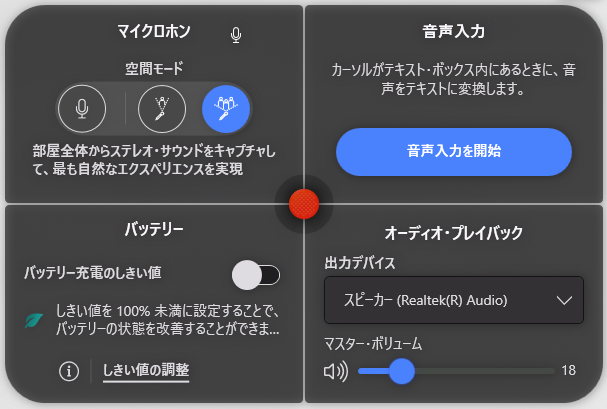Toggle バッテリー充電のしきい値 switch
Image resolution: width=607 pixels, height=409 pixels.
pos(256,274)
